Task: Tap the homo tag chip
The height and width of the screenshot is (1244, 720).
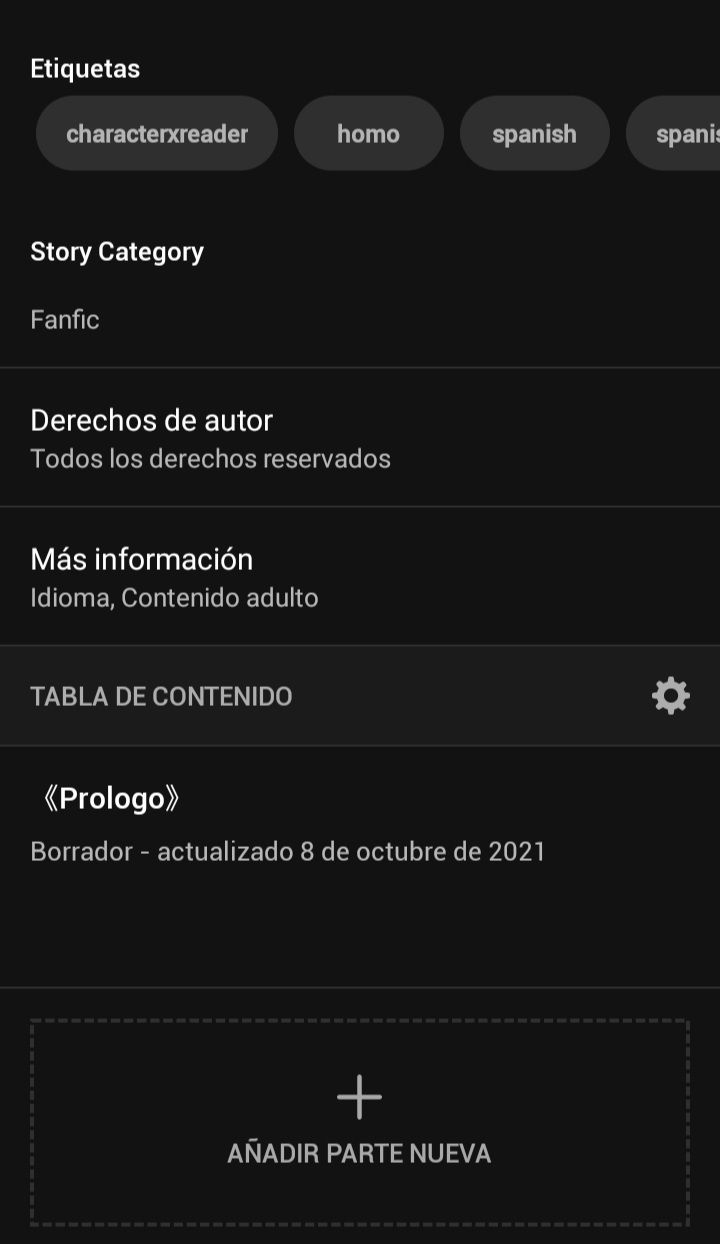Action: (x=368, y=133)
